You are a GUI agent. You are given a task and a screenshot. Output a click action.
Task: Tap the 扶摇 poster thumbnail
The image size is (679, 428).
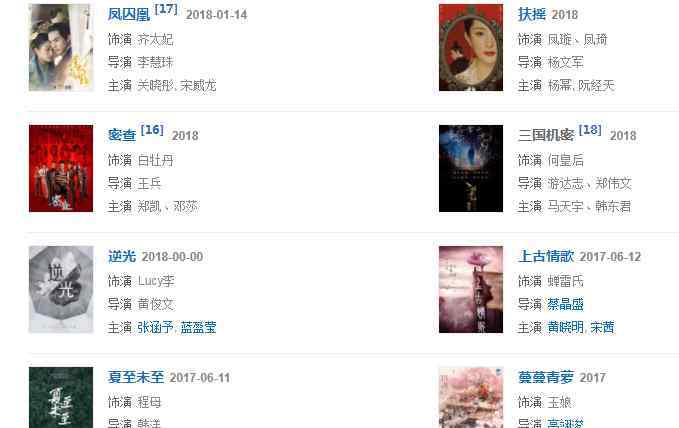(471, 47)
